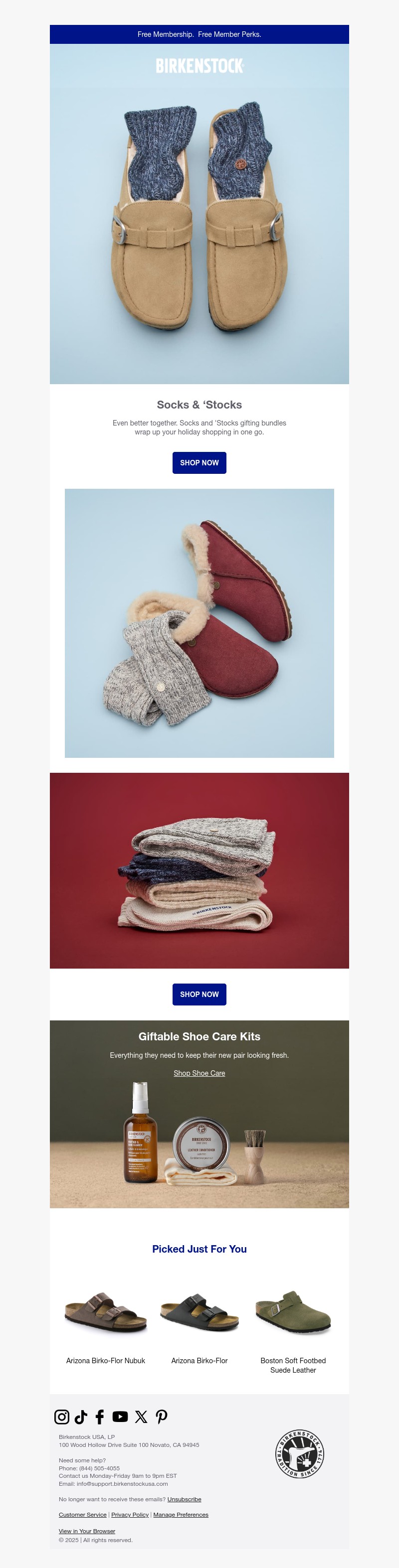Open the Facebook icon in the footer

100,1417
